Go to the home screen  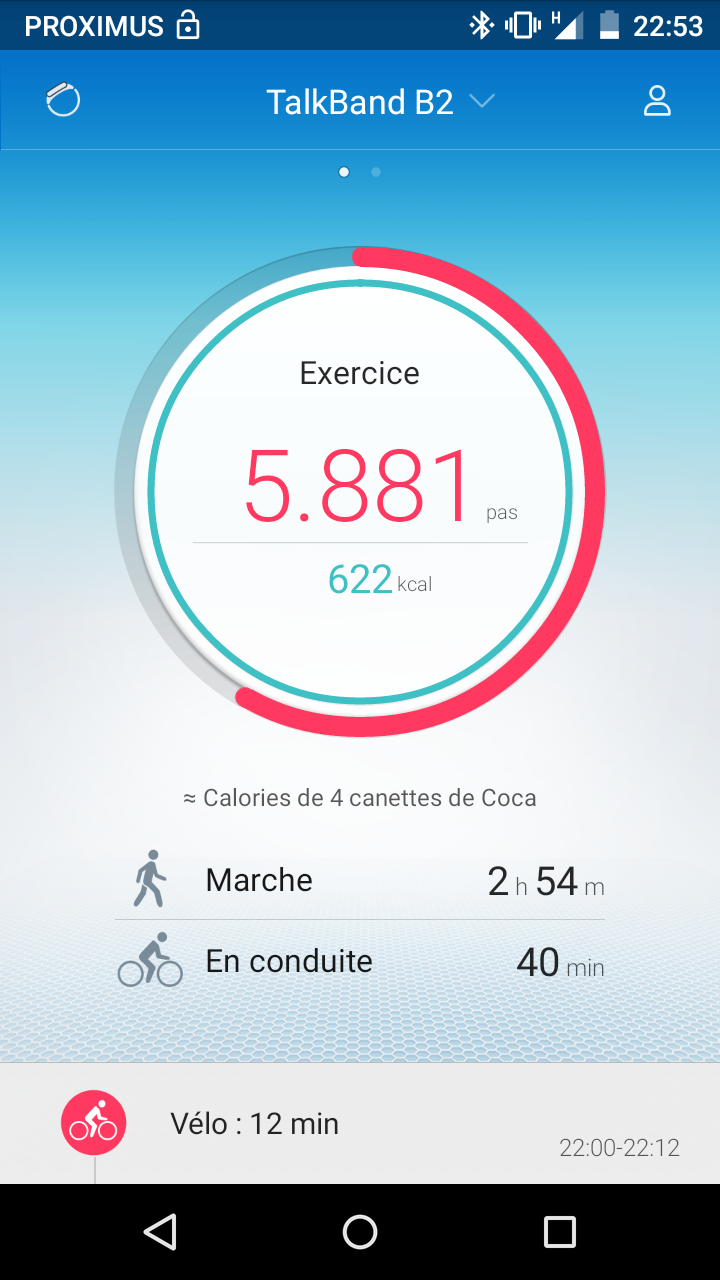coord(360,1232)
